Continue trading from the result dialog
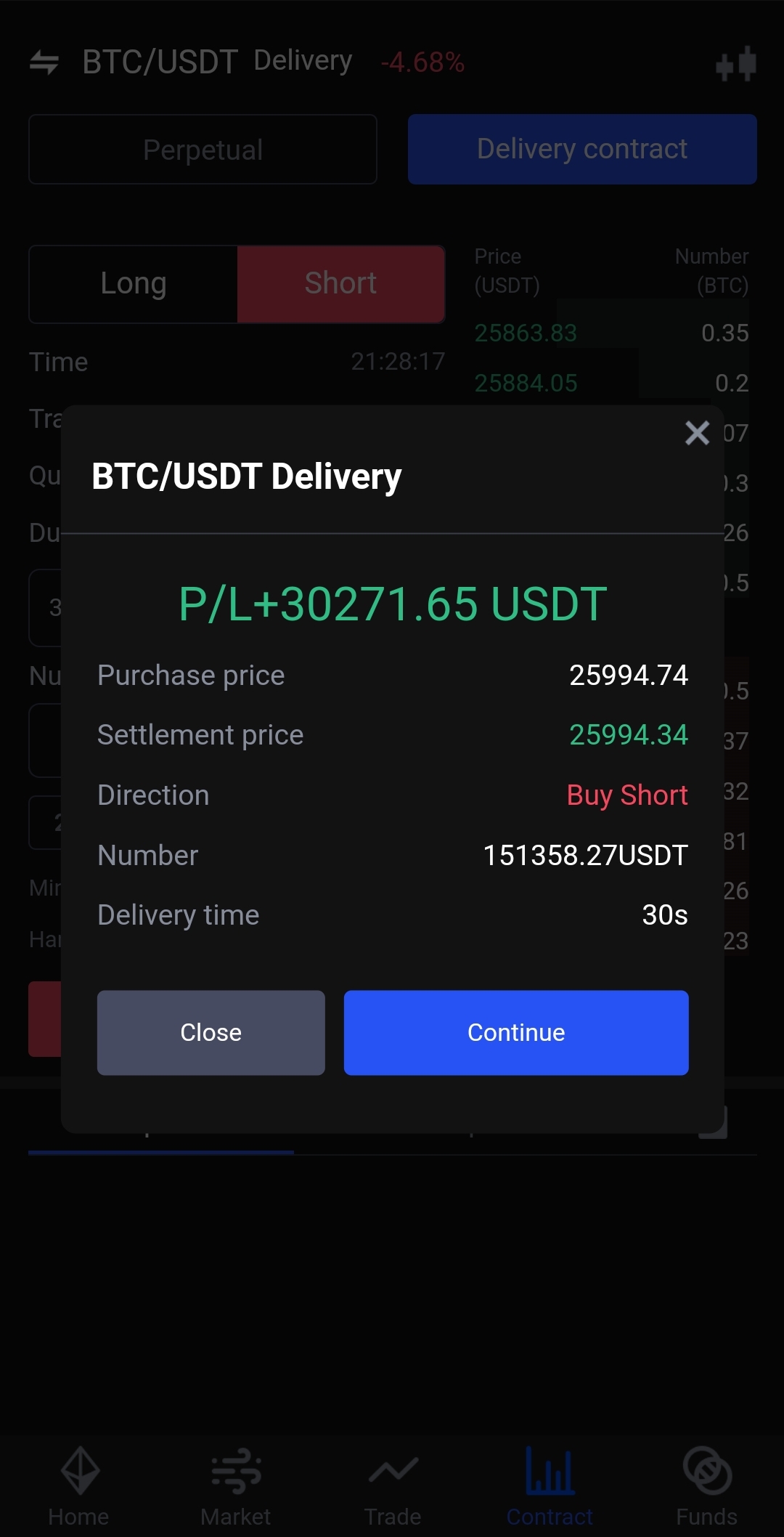The height and width of the screenshot is (1537, 784). coord(516,1032)
